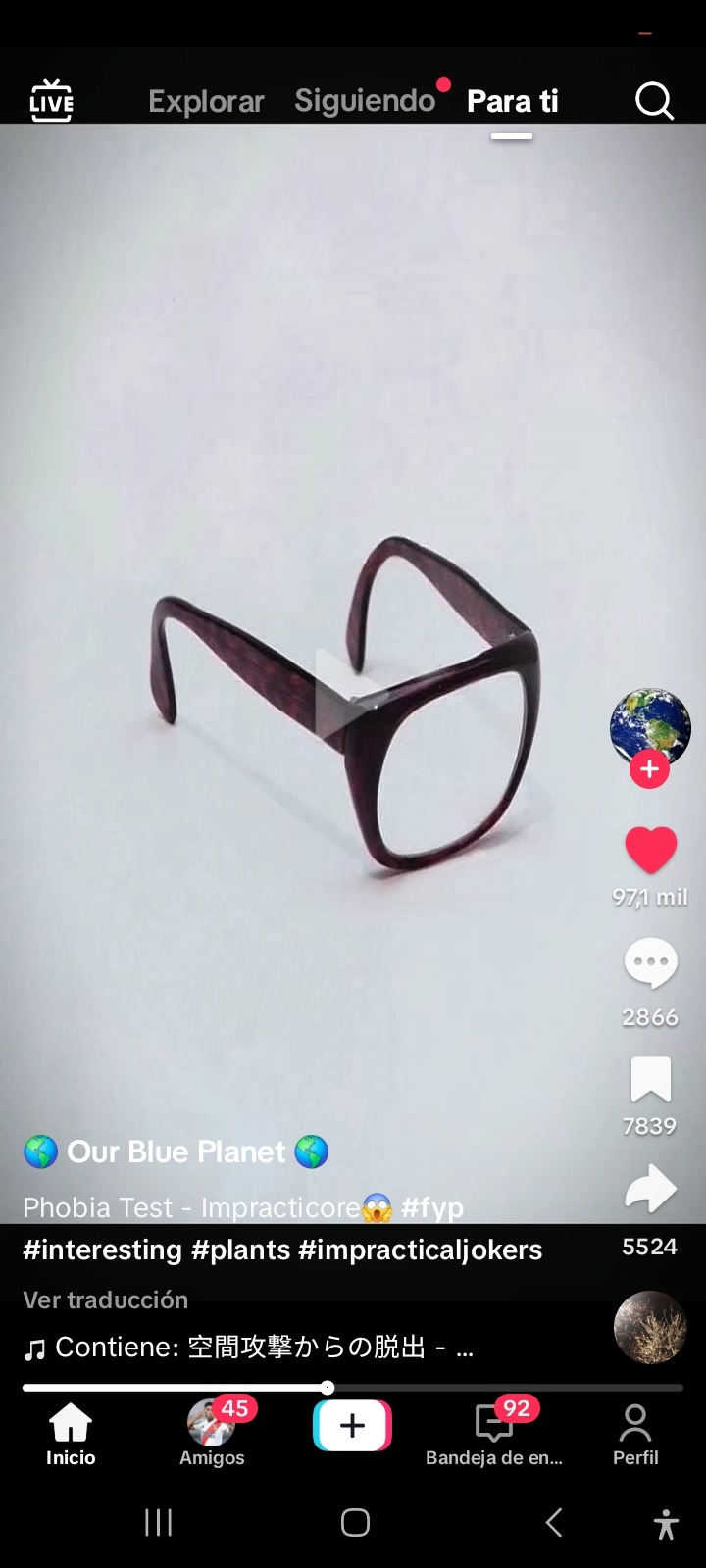
Task: Switch to the Perfil tab
Action: [x=635, y=1433]
